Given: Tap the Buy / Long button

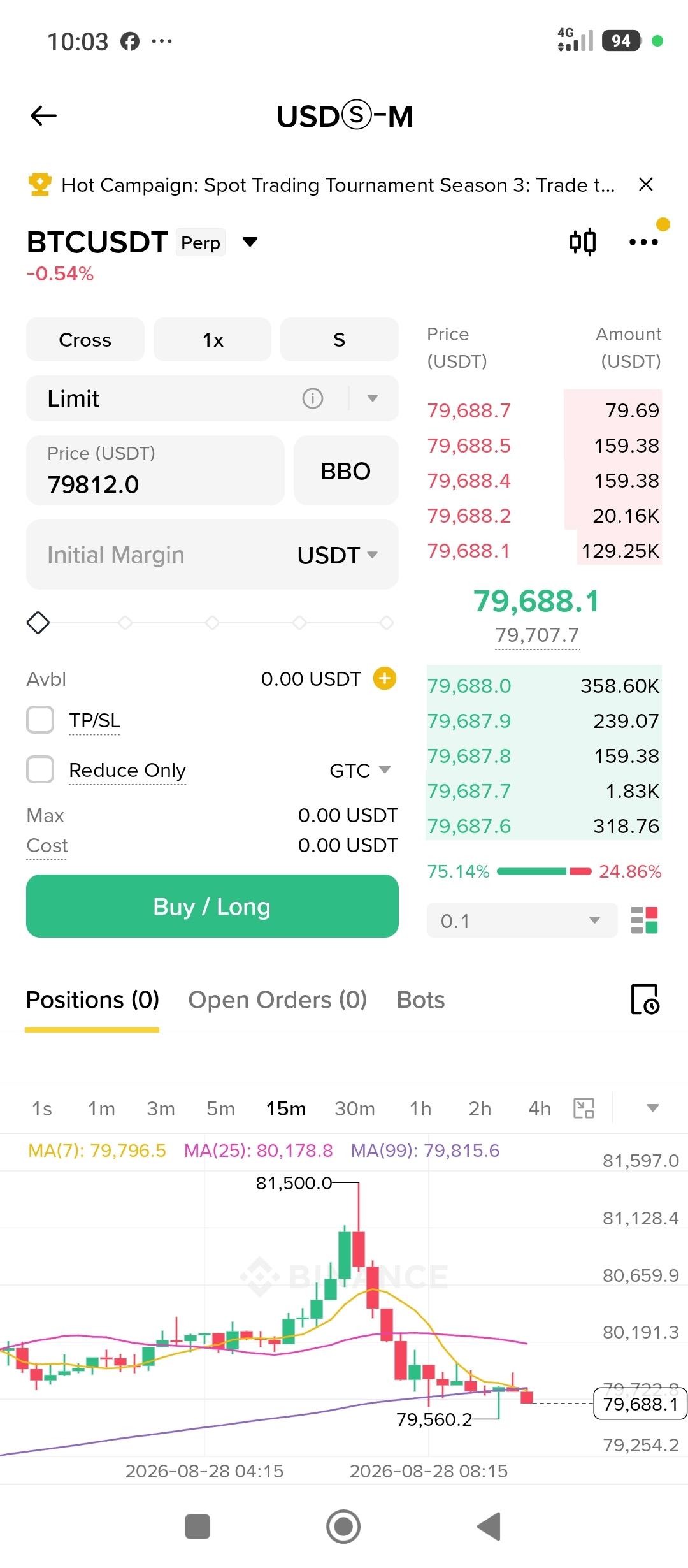Looking at the screenshot, I should point(212,906).
